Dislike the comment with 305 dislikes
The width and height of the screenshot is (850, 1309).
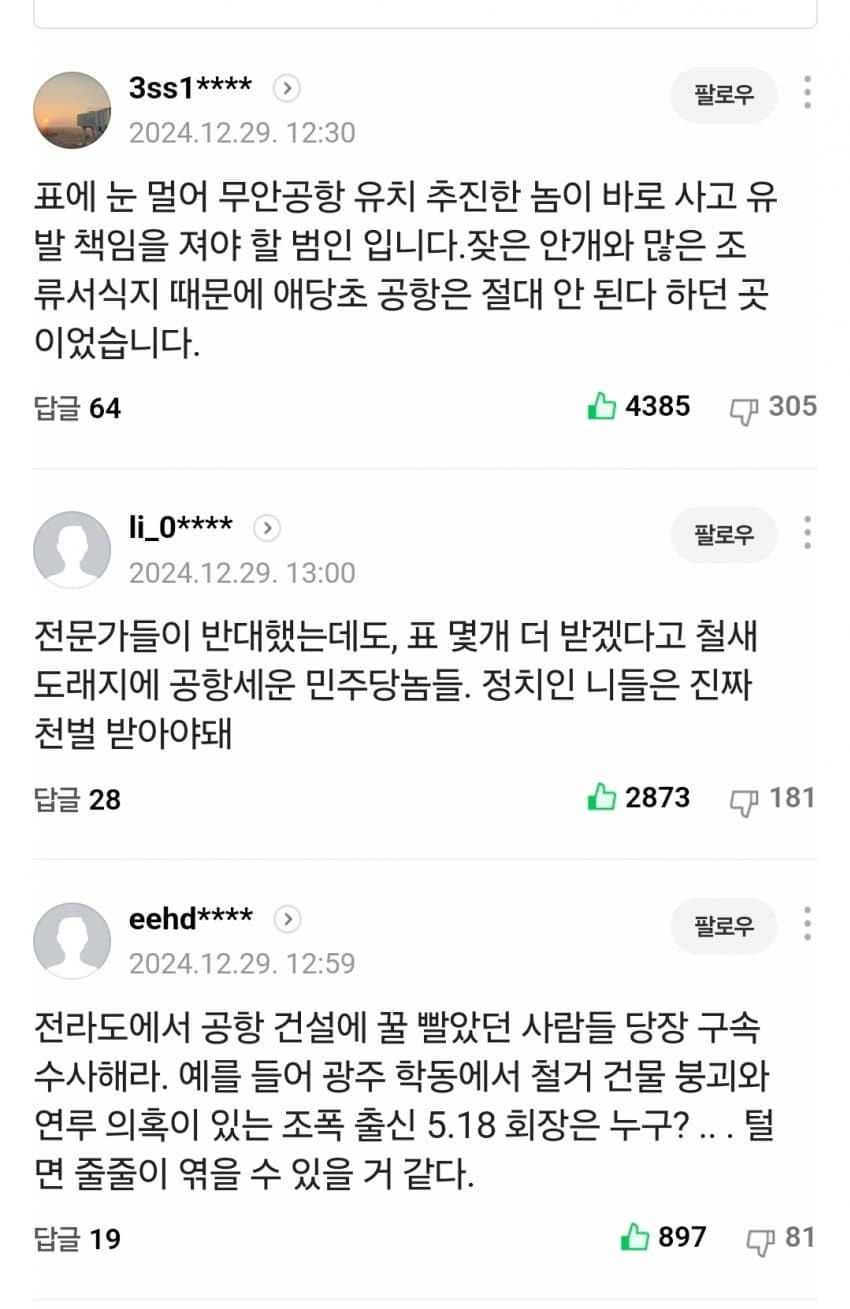744,408
